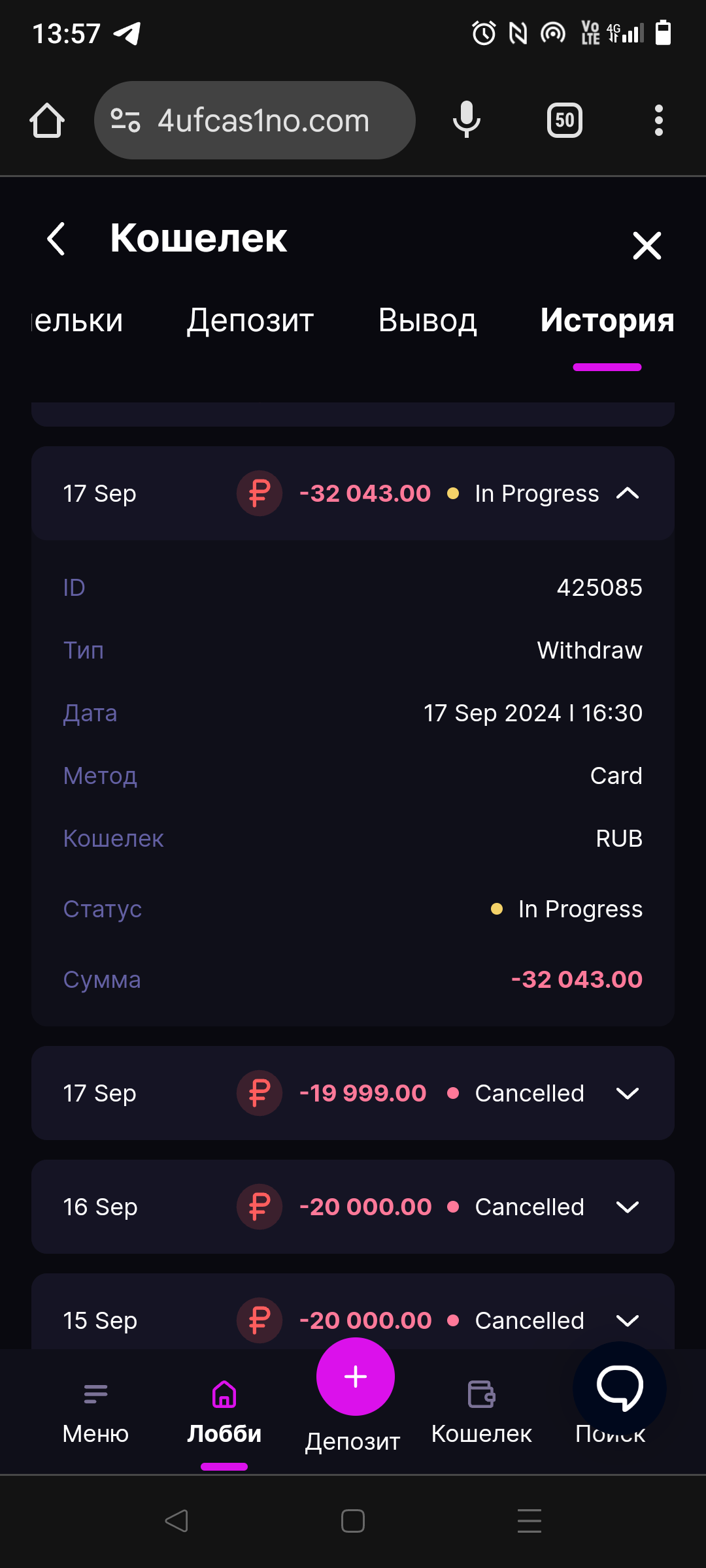Start voice search with the microphone
Image resolution: width=706 pixels, height=1568 pixels.
click(x=467, y=120)
